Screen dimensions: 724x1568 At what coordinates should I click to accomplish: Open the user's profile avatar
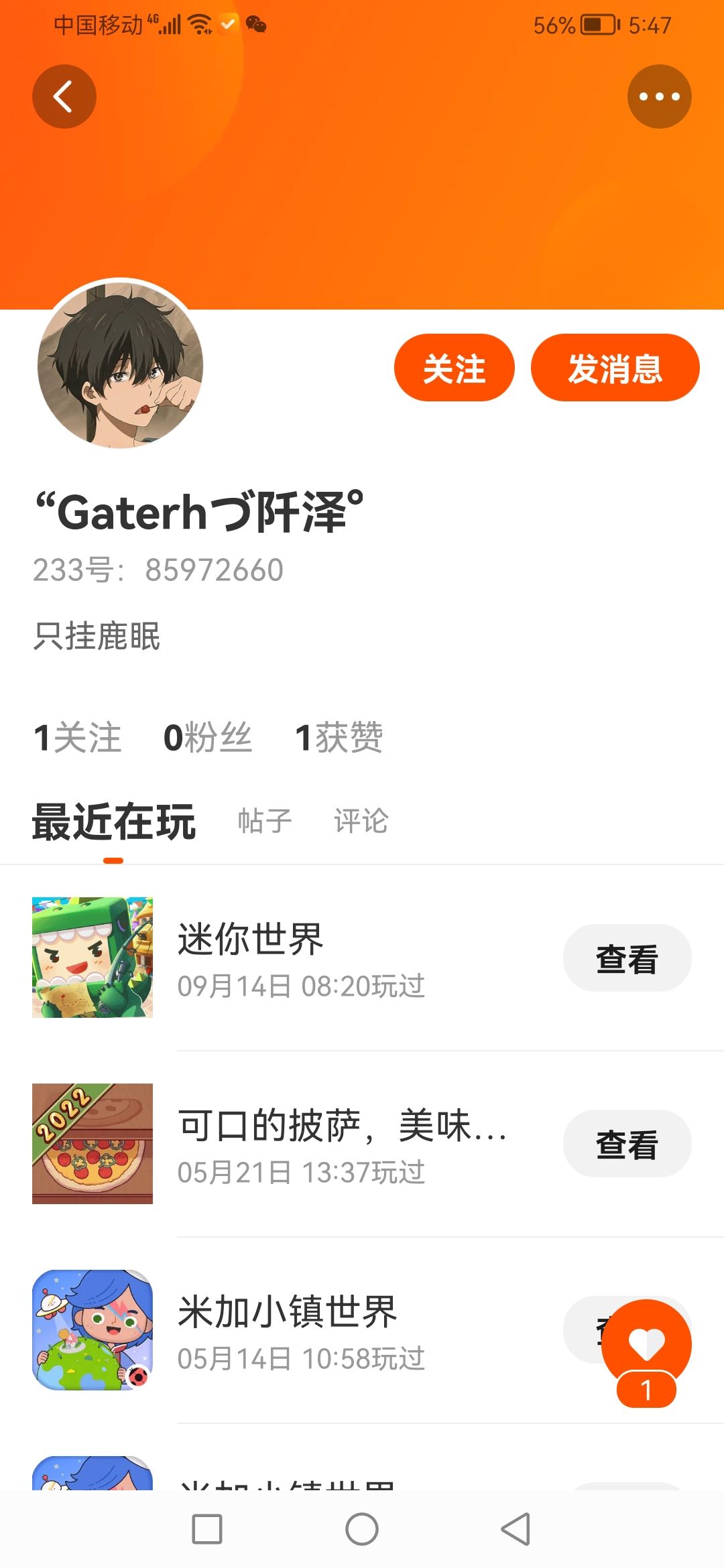(120, 365)
